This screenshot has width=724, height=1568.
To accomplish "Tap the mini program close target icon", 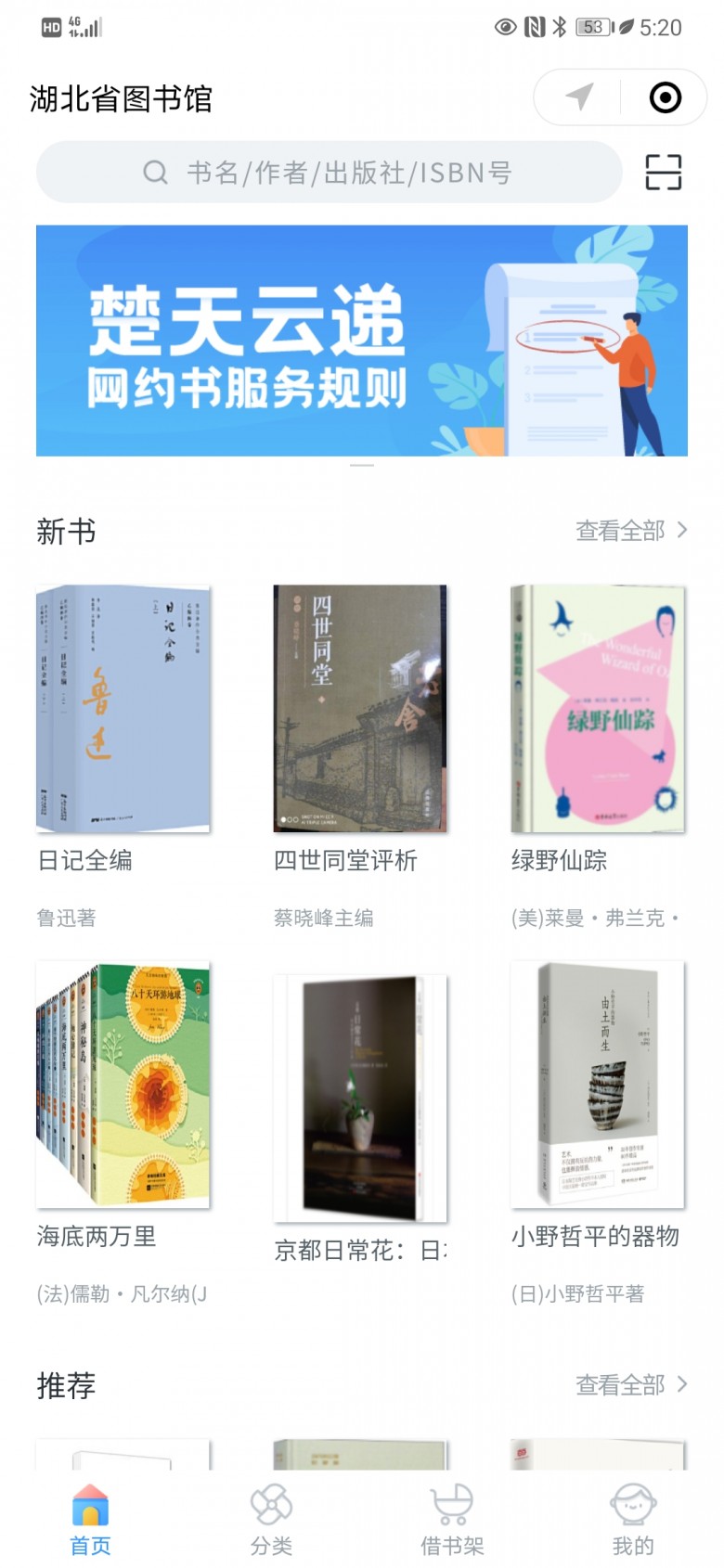I will (665, 97).
